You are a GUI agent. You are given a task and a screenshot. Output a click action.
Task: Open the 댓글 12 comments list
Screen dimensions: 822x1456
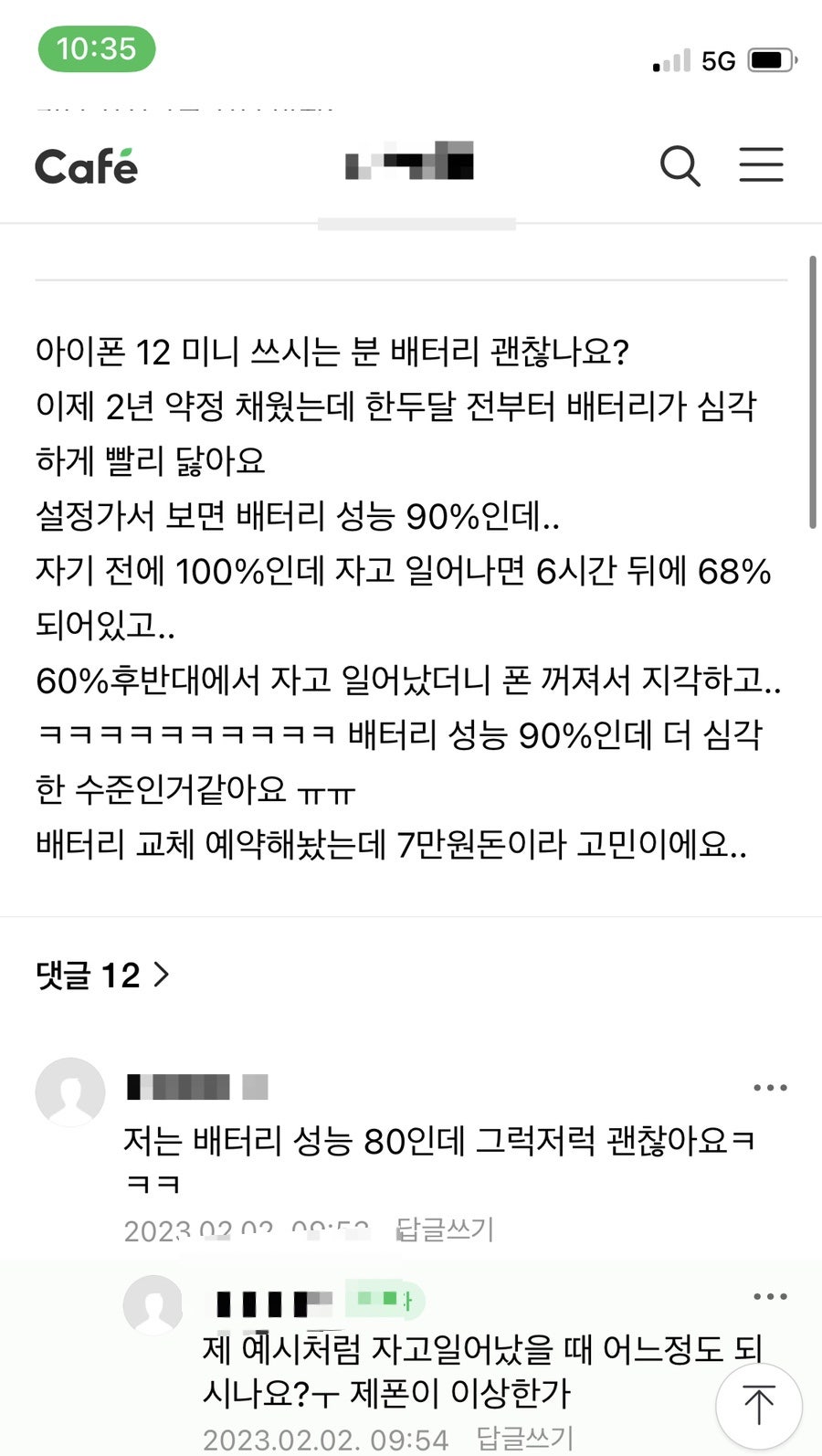tap(102, 976)
